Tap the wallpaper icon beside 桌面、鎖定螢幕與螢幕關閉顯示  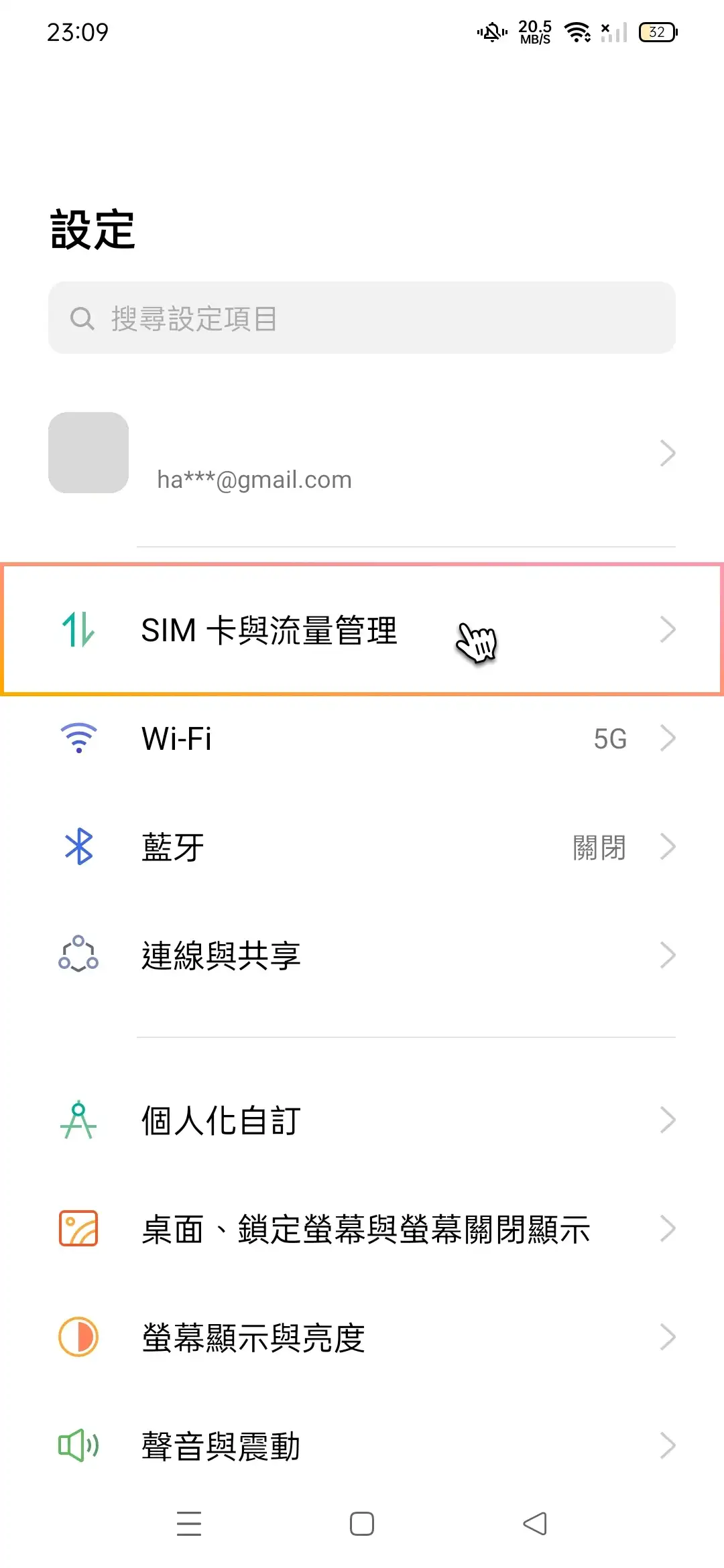pyautogui.click(x=79, y=1228)
